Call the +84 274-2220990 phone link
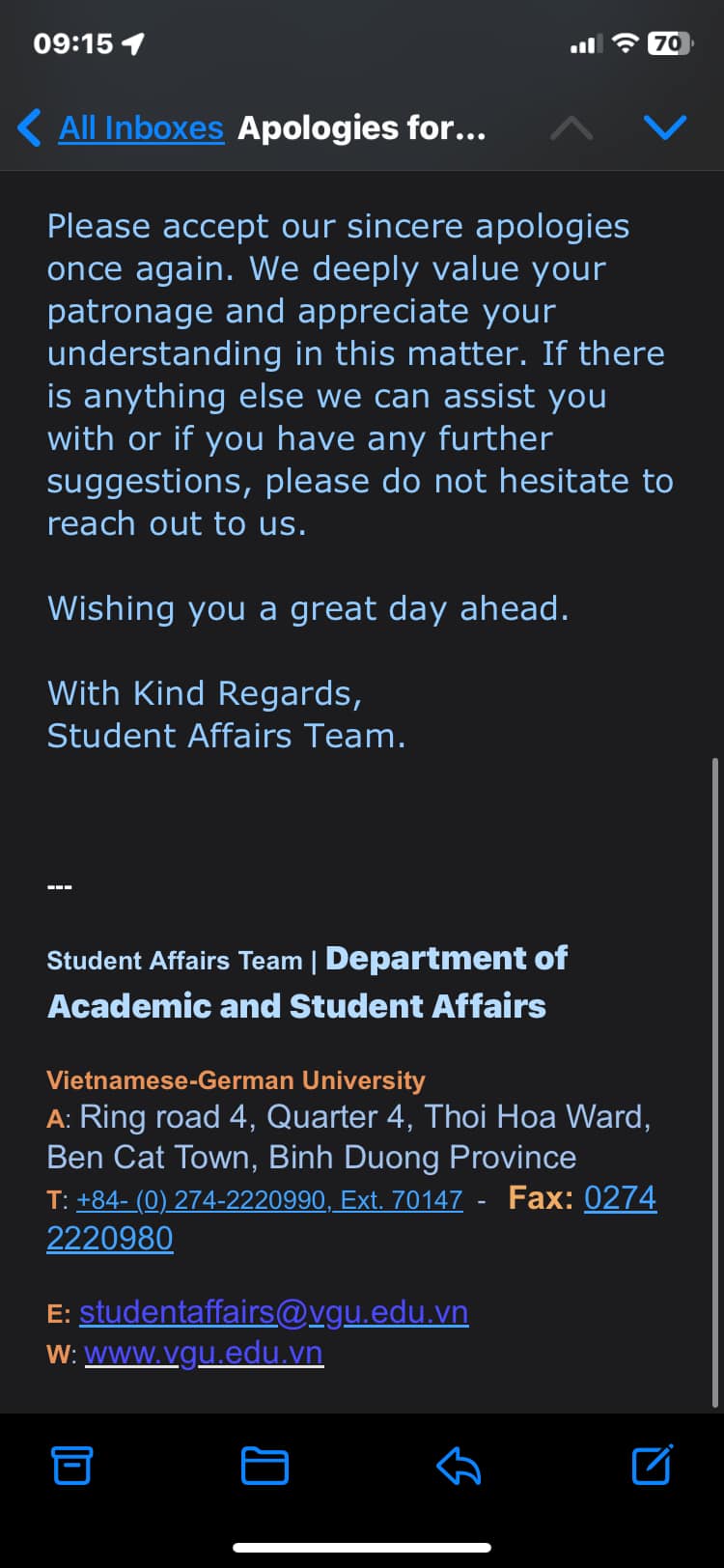 tap(269, 1200)
